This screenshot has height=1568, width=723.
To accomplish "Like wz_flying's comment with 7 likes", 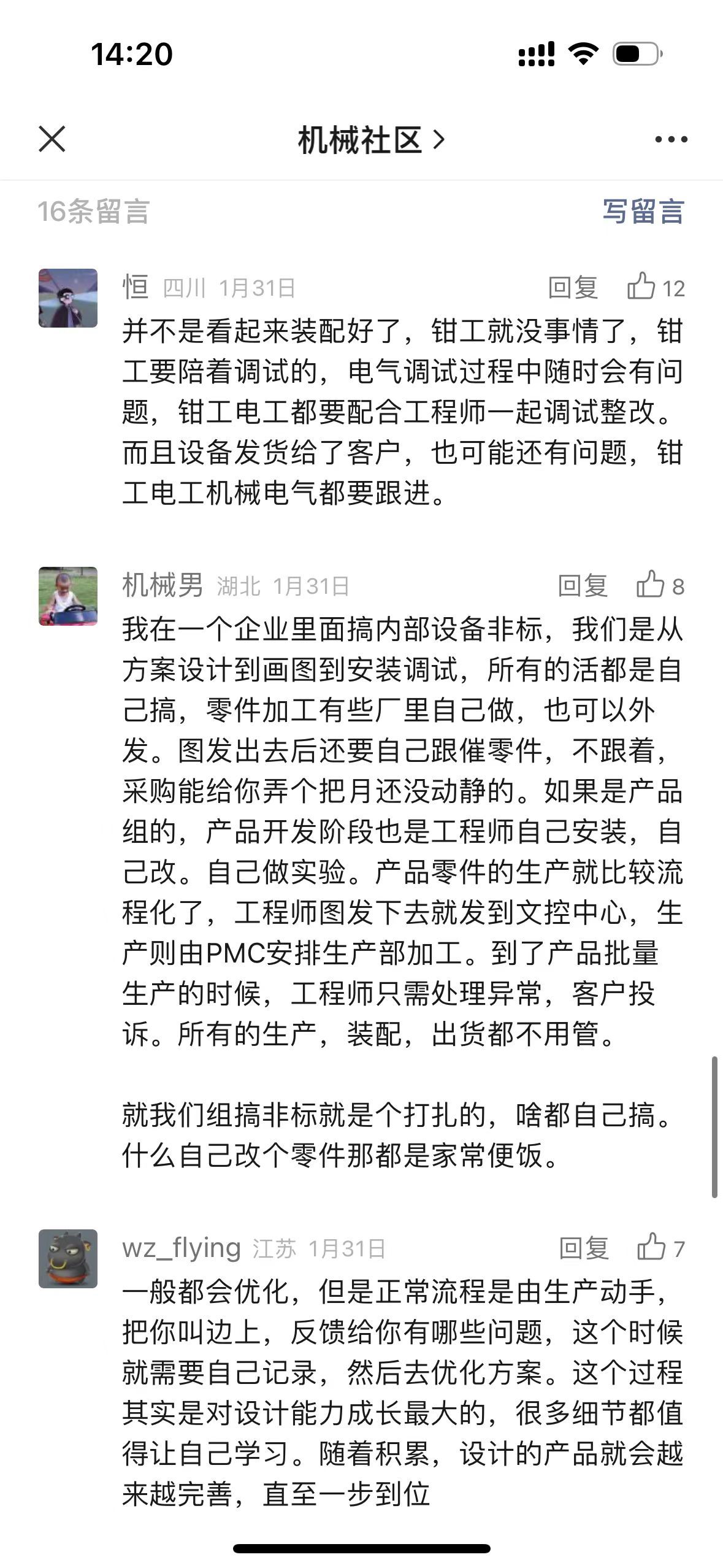I will pos(651,1247).
